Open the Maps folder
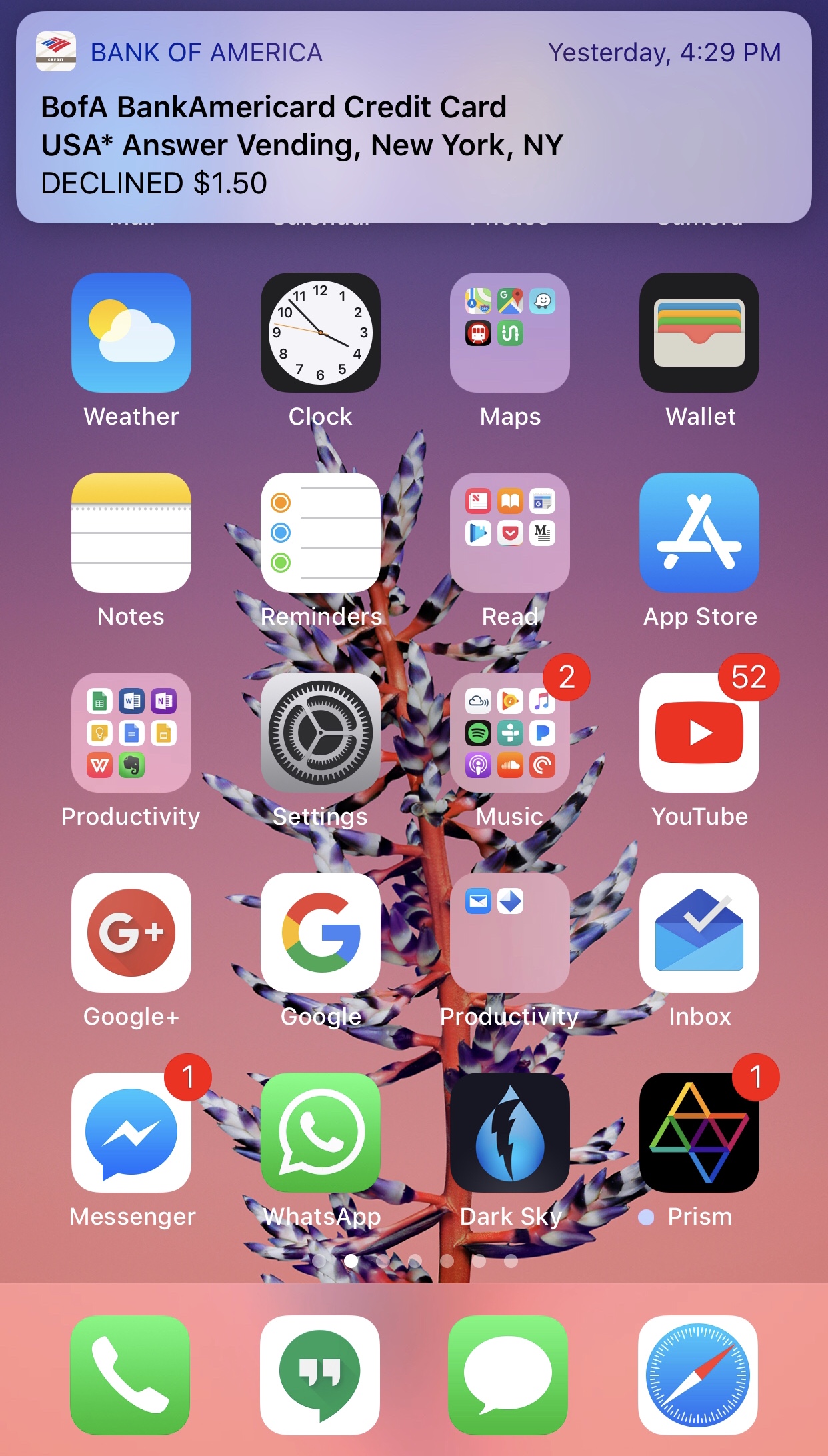Image resolution: width=828 pixels, height=1456 pixels. tap(510, 333)
